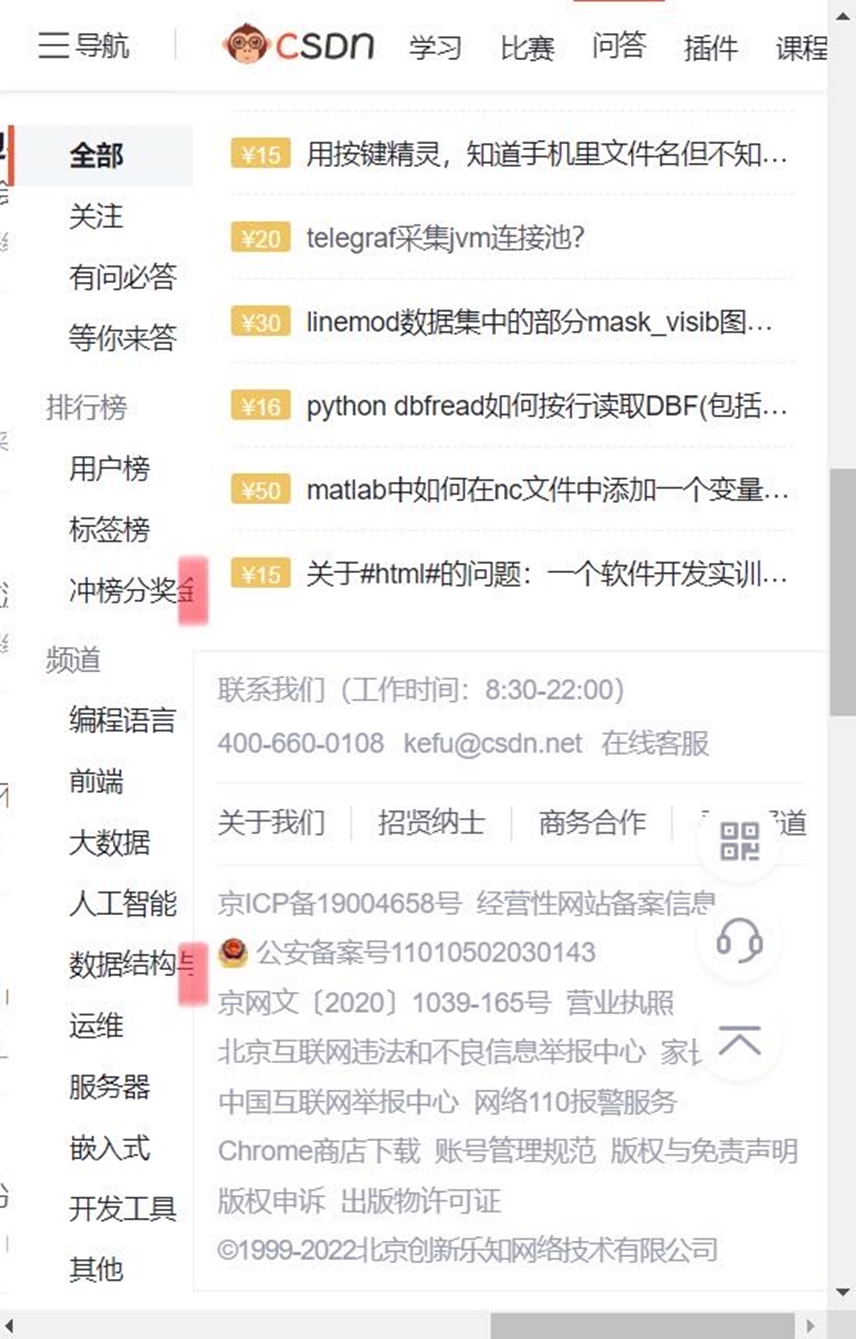Open the 导航 hamburger menu
The width and height of the screenshot is (856, 1339).
pos(84,45)
